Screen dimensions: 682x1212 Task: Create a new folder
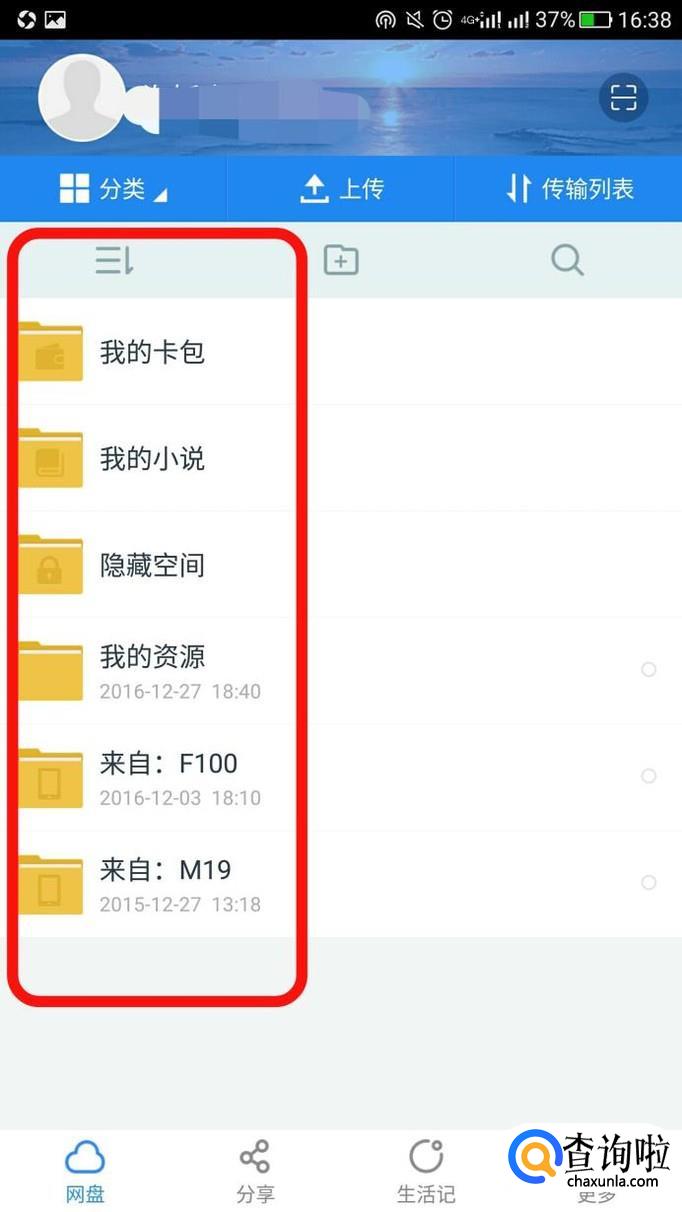point(341,261)
